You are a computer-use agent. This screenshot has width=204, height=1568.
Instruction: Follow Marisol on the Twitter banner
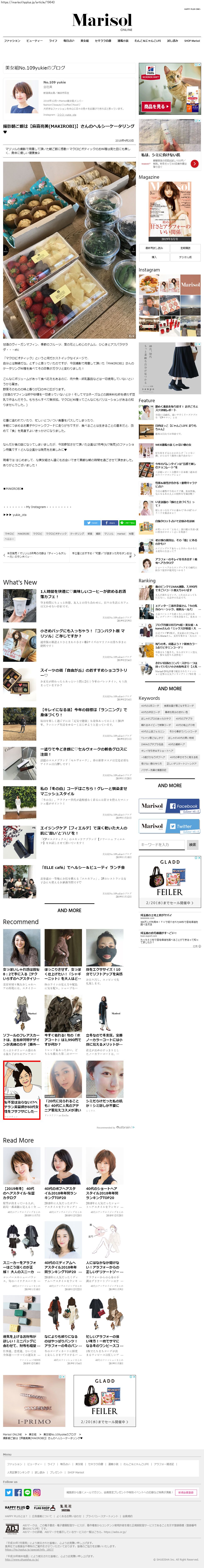coord(169,826)
